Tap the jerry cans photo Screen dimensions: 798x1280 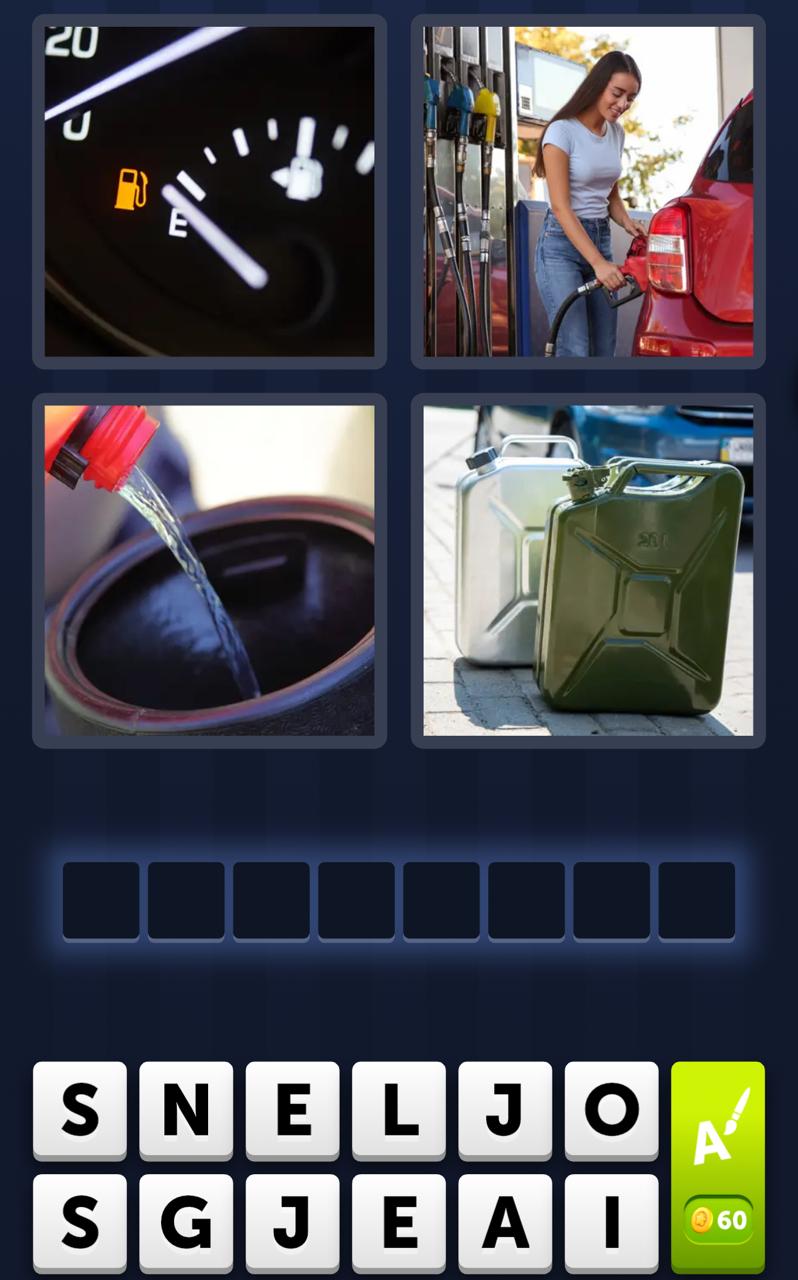pyautogui.click(x=587, y=572)
